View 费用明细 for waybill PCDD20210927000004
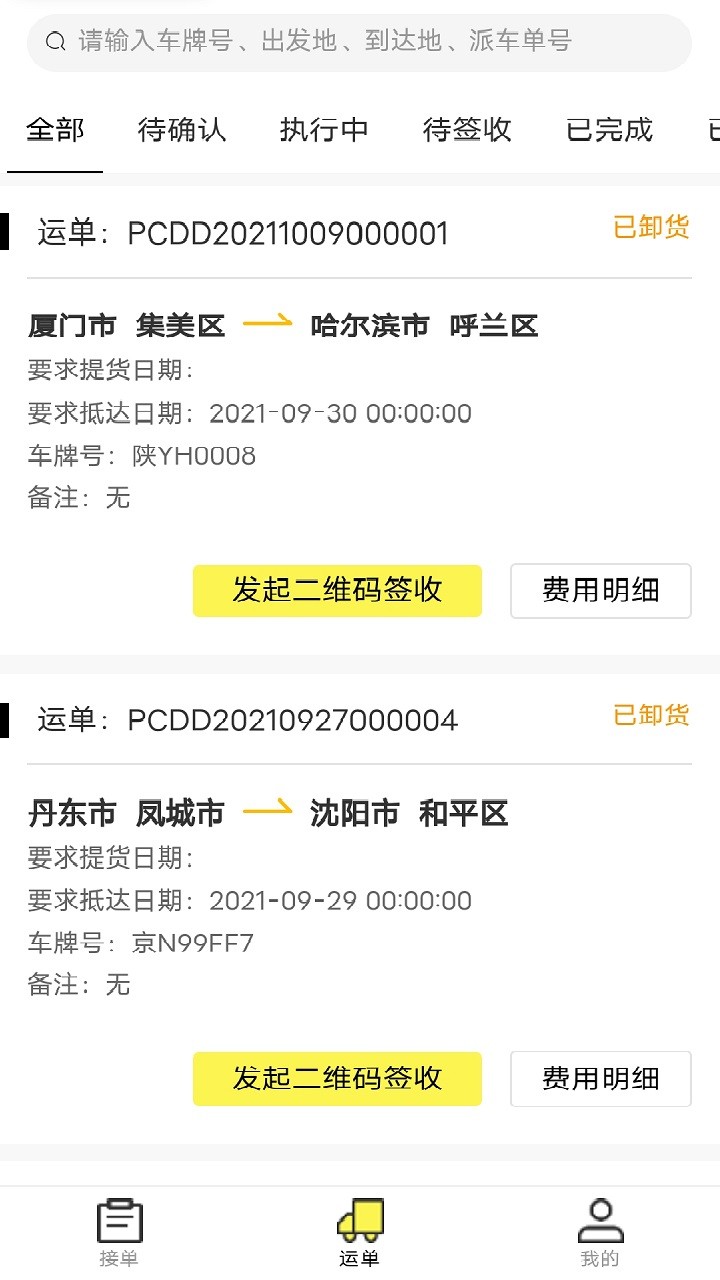The width and height of the screenshot is (720, 1280). point(600,1078)
